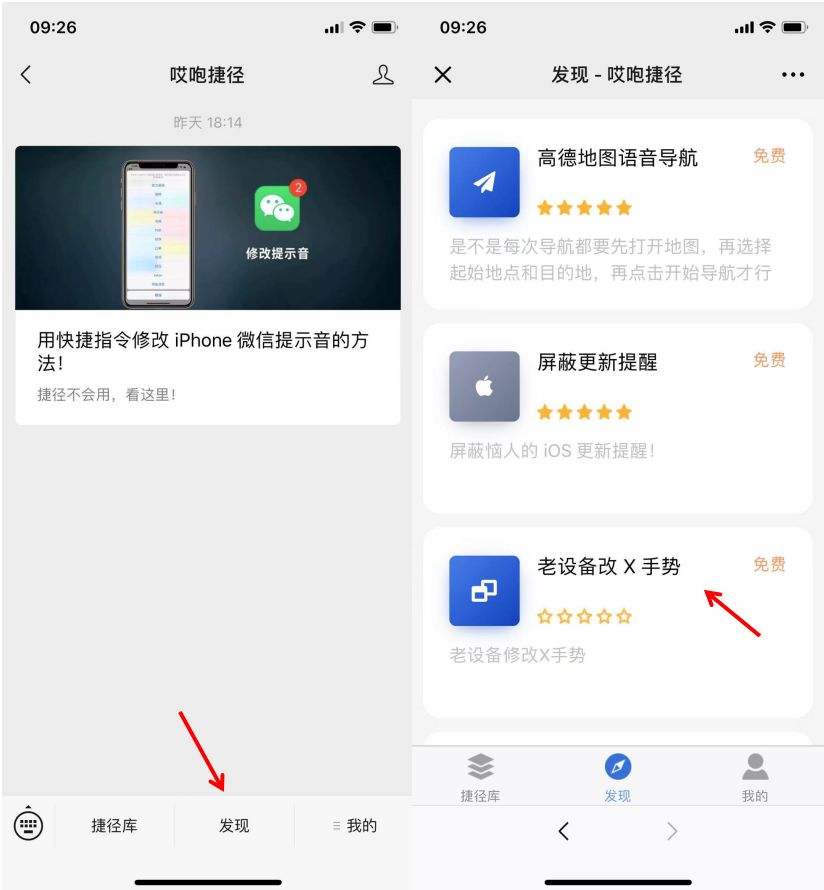Open the 高德地图语音导航 shortcut card
This screenshot has width=824, height=890.
(617, 214)
